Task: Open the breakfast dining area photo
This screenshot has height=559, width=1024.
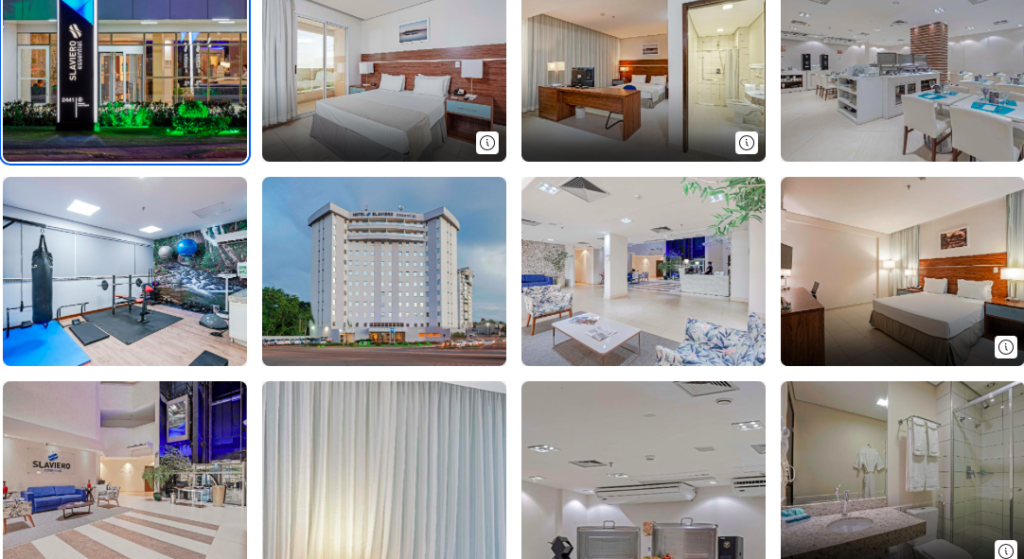Action: click(902, 80)
